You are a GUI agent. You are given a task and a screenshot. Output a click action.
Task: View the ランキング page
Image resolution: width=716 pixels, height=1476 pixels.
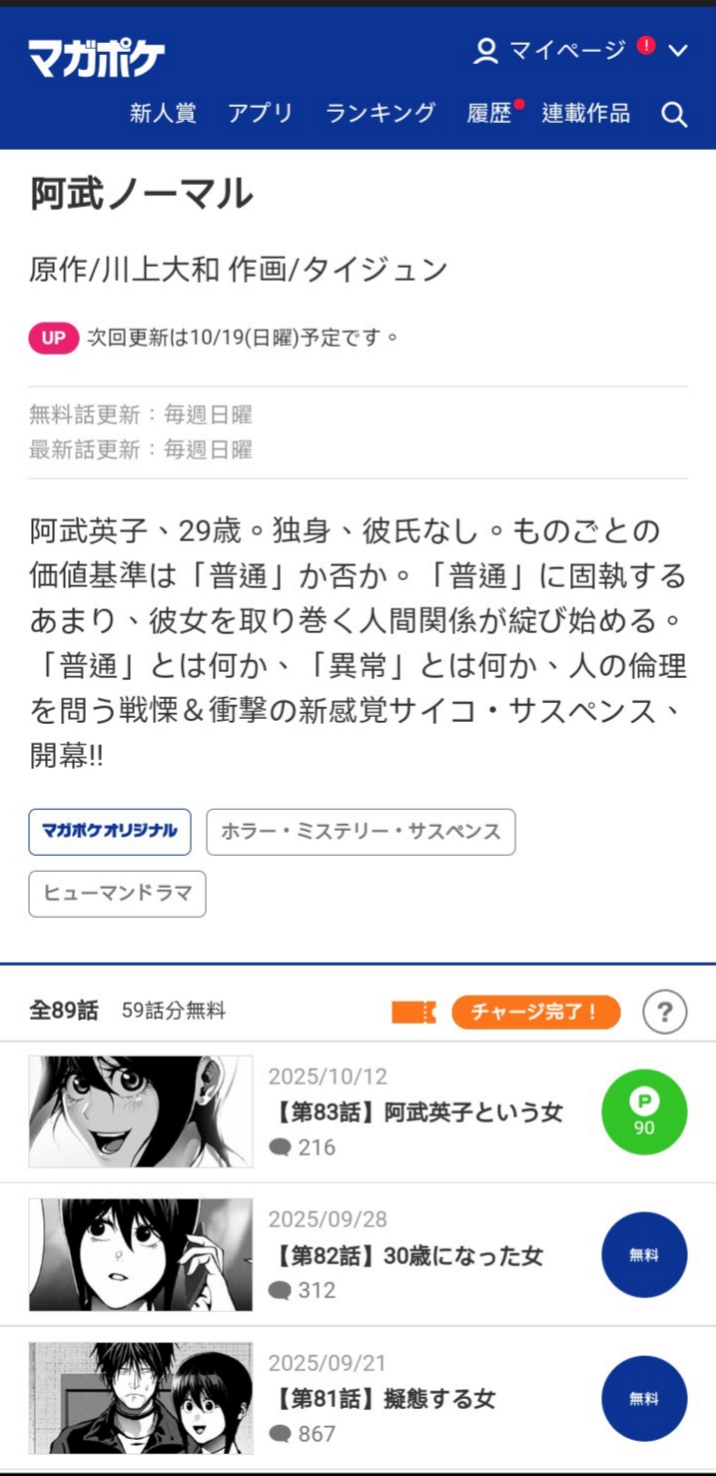pyautogui.click(x=380, y=113)
